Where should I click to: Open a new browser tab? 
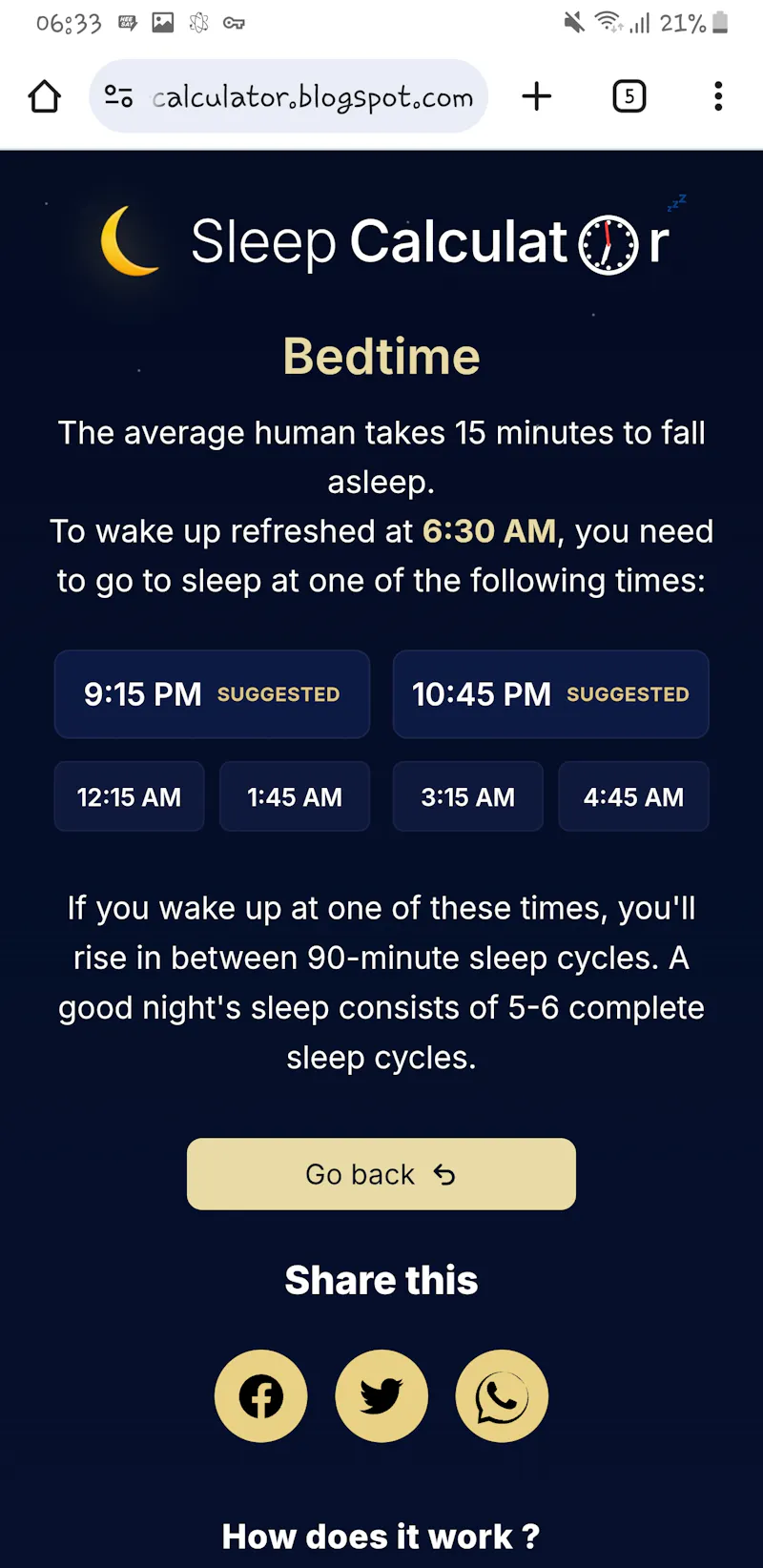(537, 96)
